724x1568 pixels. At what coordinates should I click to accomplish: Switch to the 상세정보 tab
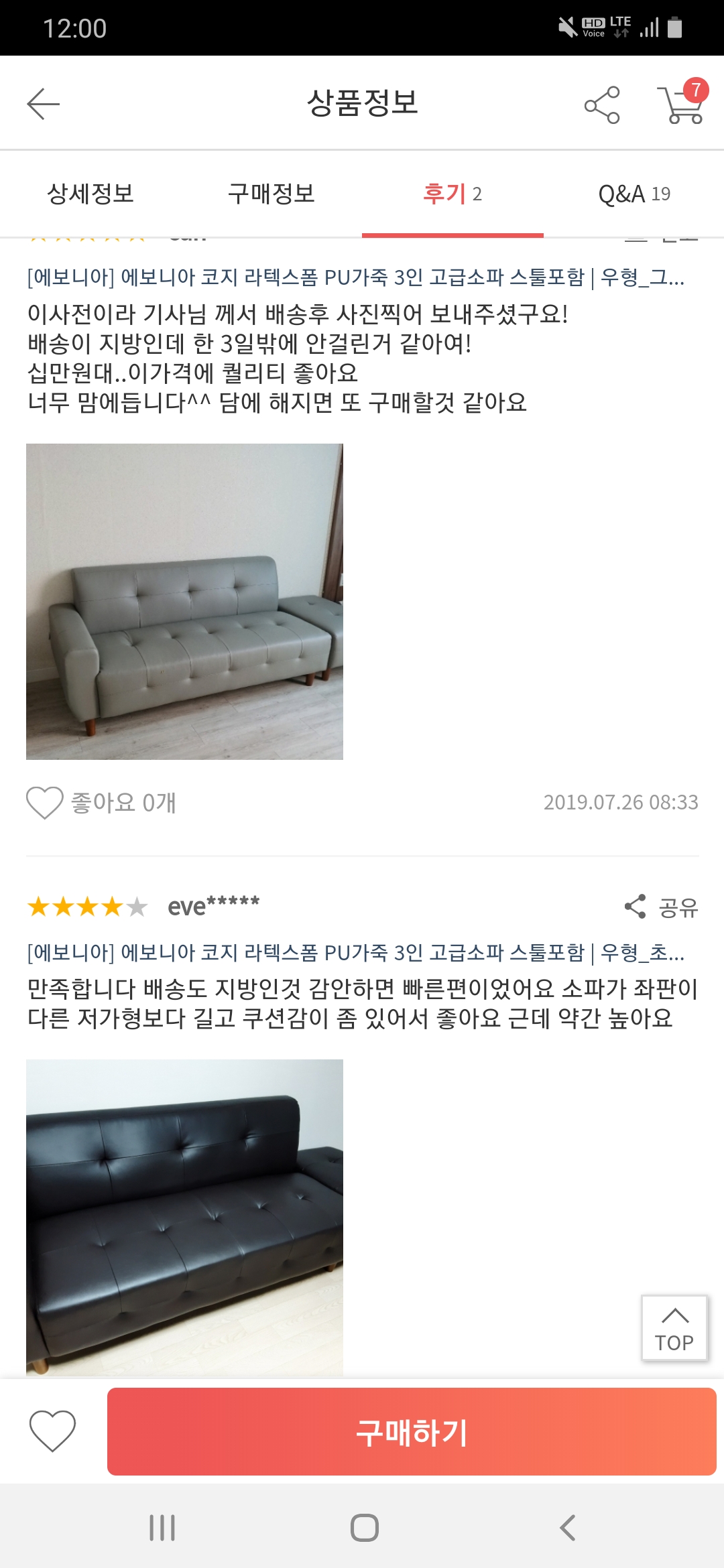point(90,194)
